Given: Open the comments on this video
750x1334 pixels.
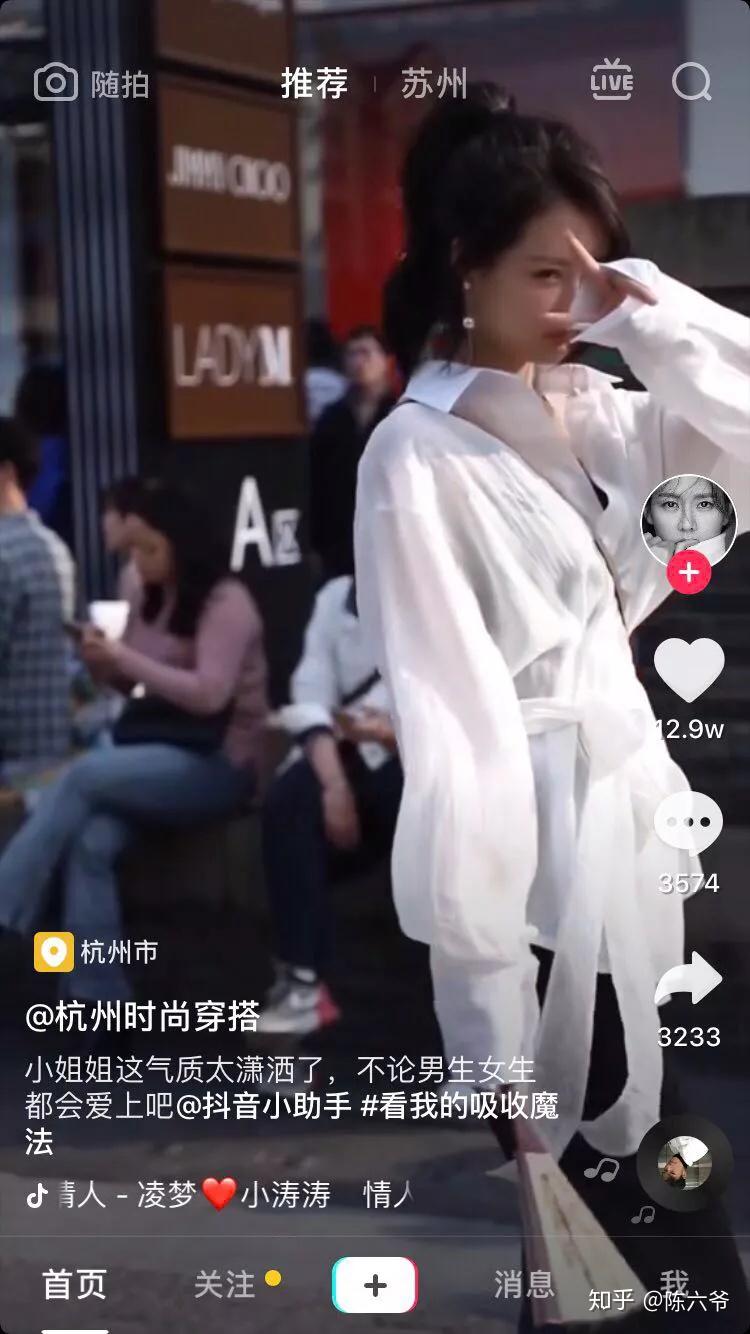Looking at the screenshot, I should [x=688, y=824].
